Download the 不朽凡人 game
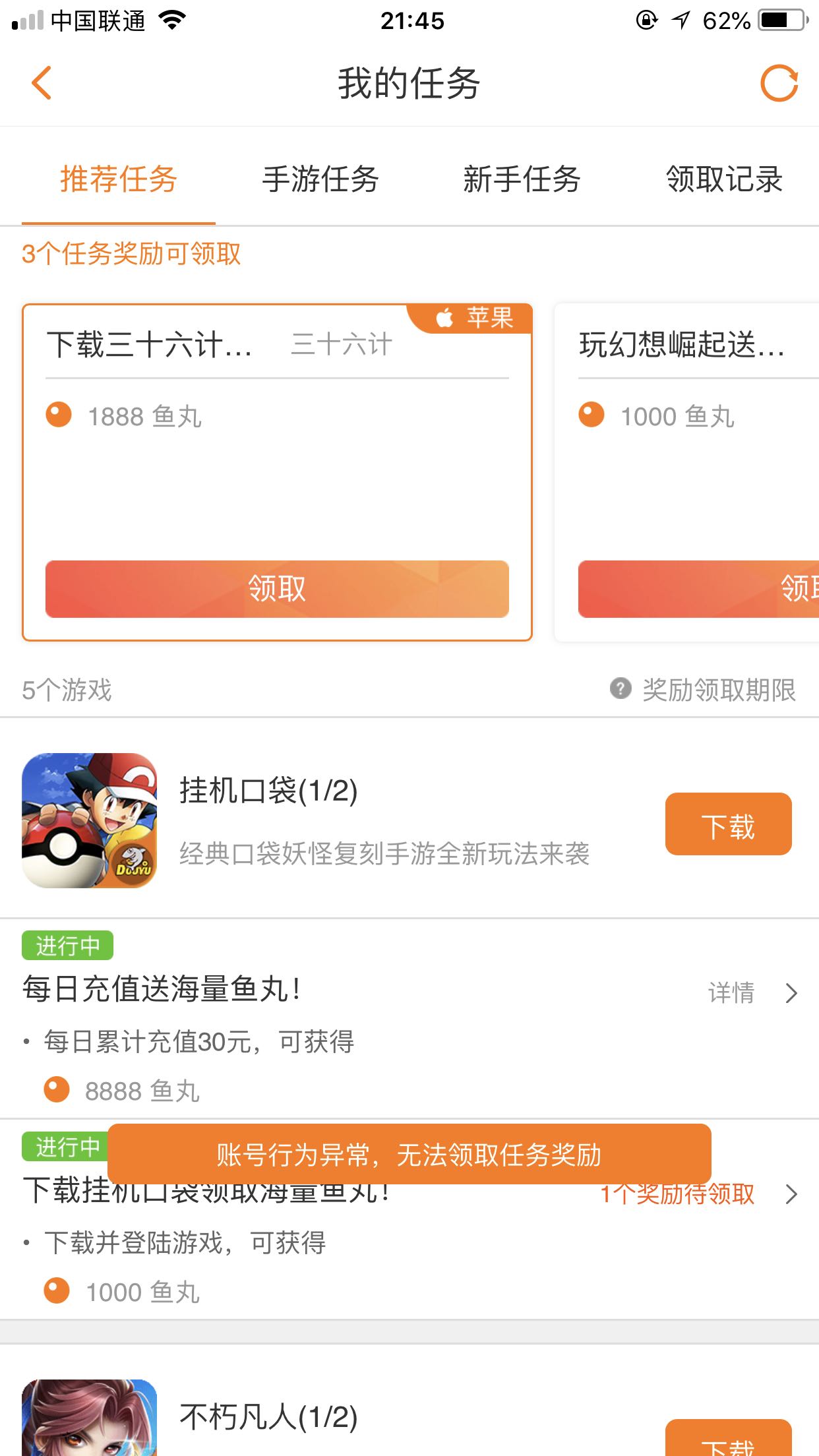The height and width of the screenshot is (1456, 819). click(x=728, y=1441)
